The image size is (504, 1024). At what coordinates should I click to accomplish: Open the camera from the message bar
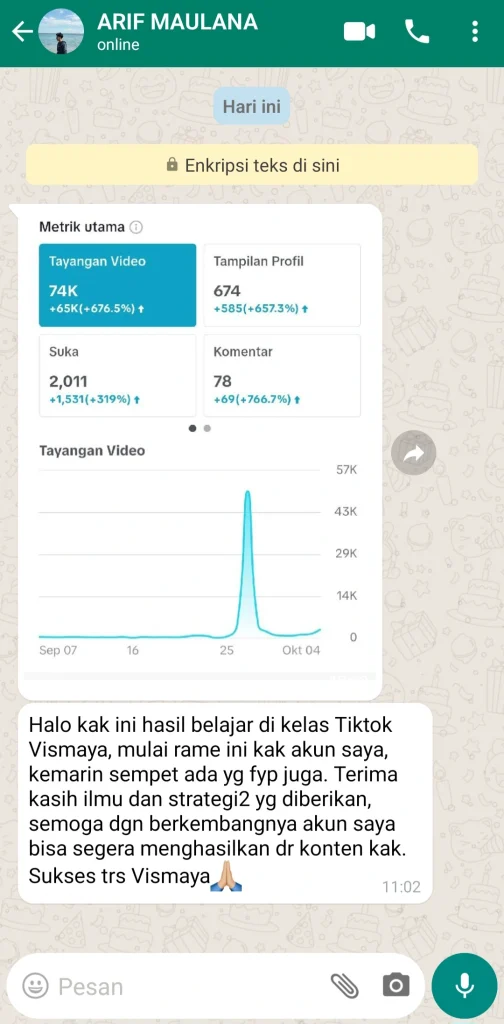(x=396, y=985)
